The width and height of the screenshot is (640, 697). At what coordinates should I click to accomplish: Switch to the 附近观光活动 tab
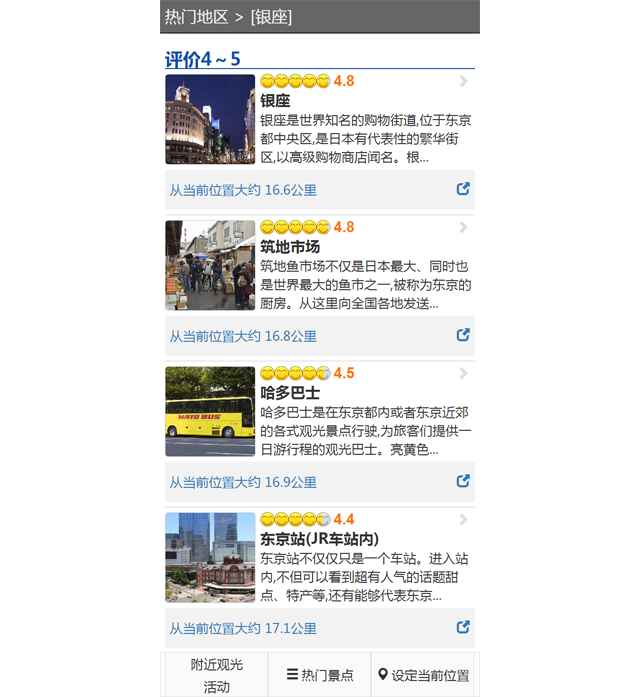tap(216, 675)
